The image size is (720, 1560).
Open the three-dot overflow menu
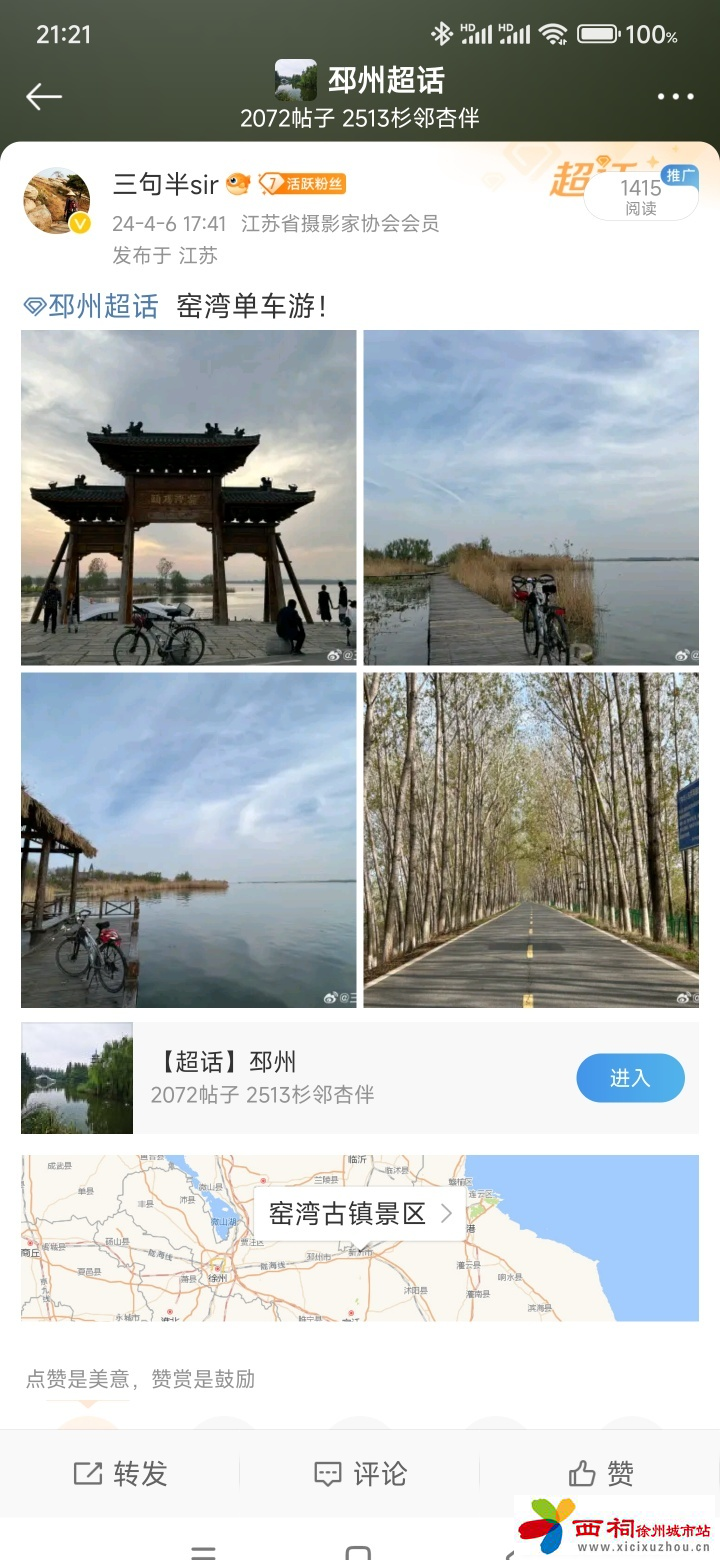[675, 97]
